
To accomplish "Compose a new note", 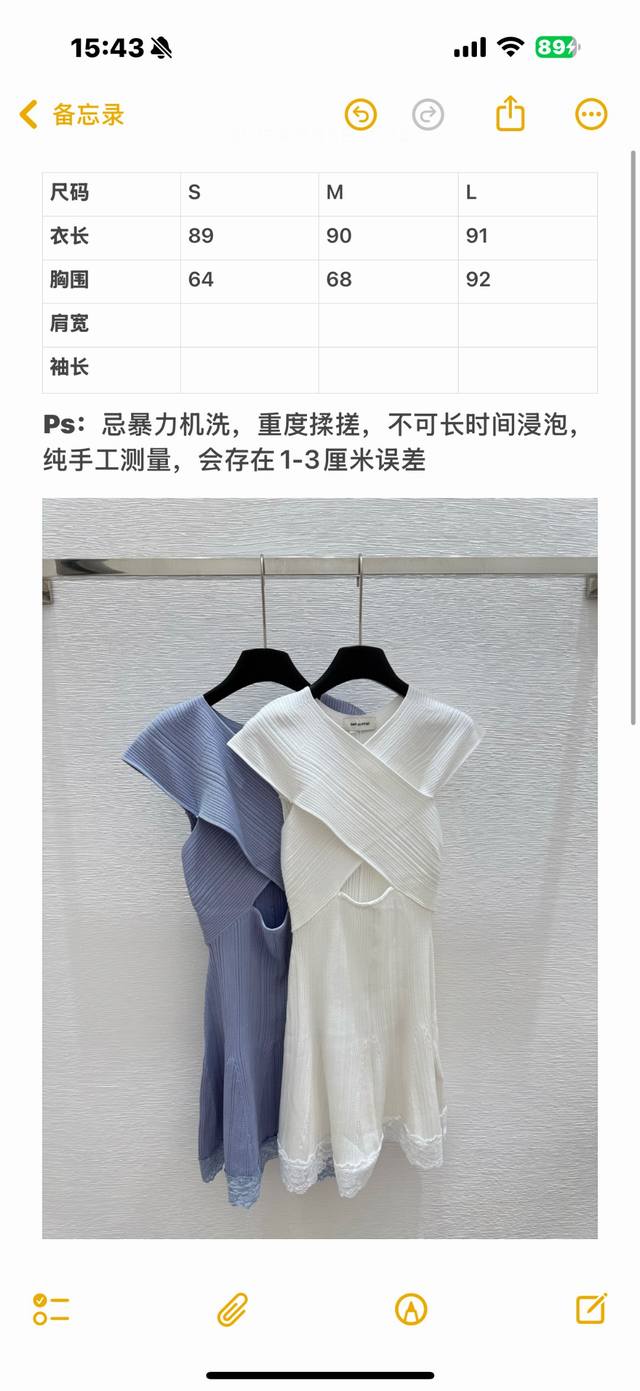I will [591, 1308].
